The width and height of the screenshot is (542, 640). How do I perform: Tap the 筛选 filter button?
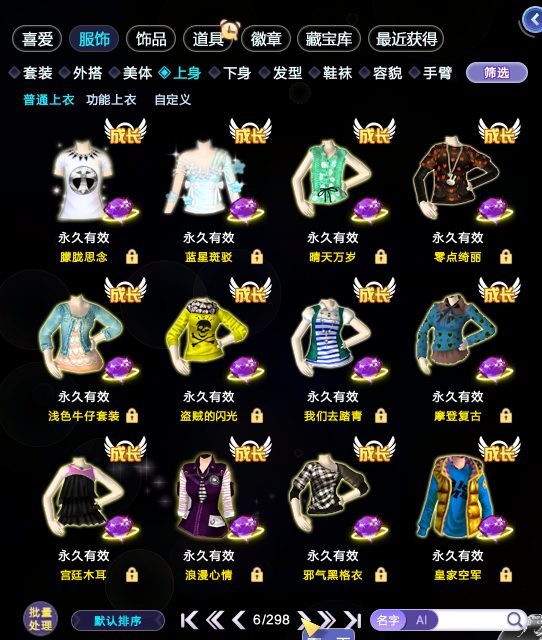pos(497,73)
